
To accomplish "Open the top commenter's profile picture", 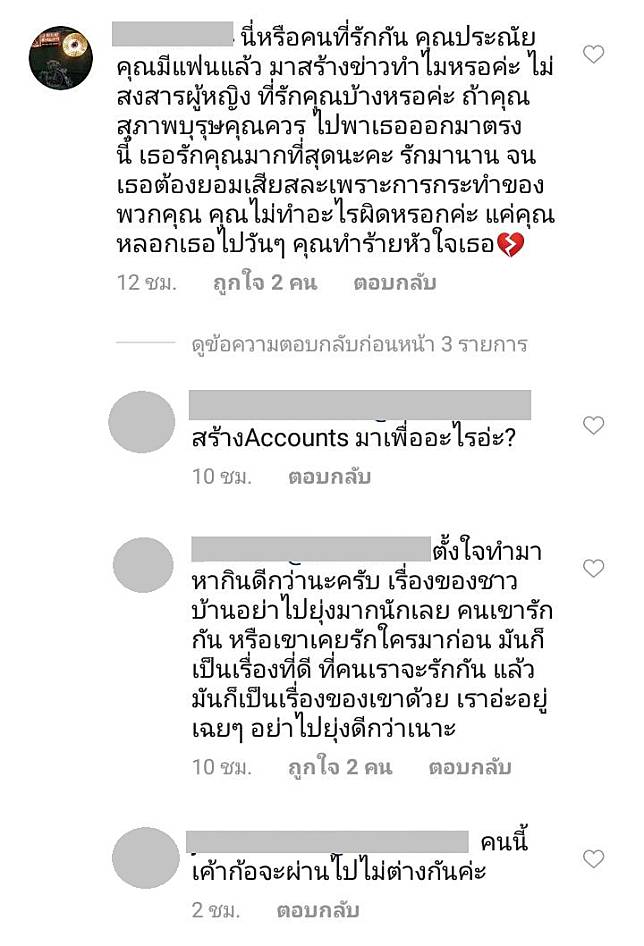I will click(61, 59).
